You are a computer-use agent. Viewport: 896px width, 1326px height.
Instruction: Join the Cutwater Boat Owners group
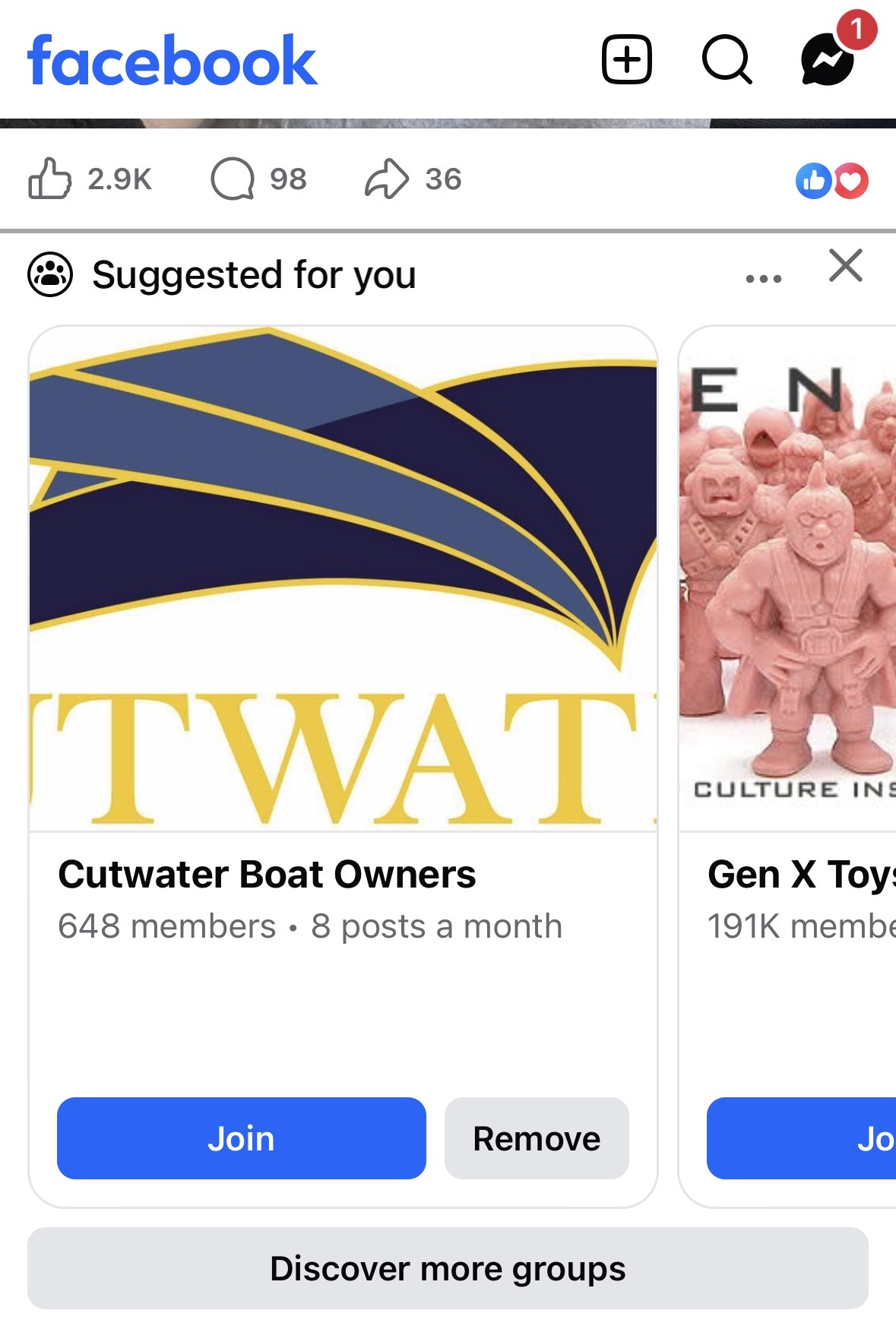241,1138
